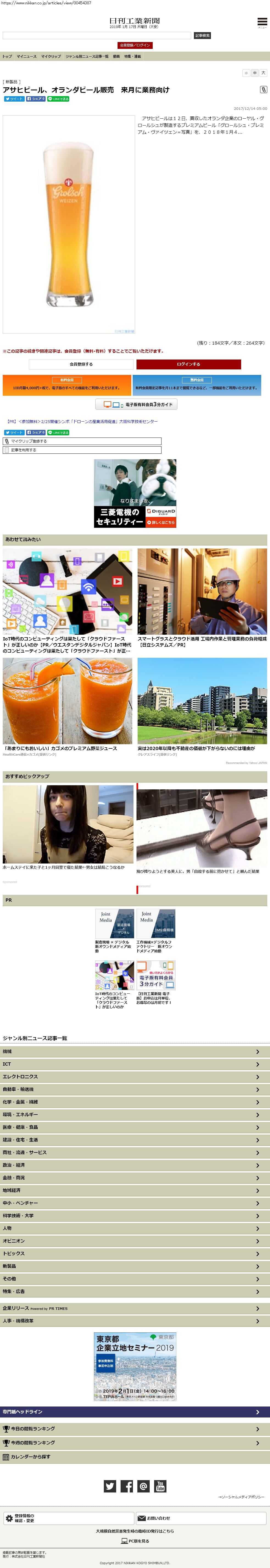Choose 記事を利用する

click(82, 450)
